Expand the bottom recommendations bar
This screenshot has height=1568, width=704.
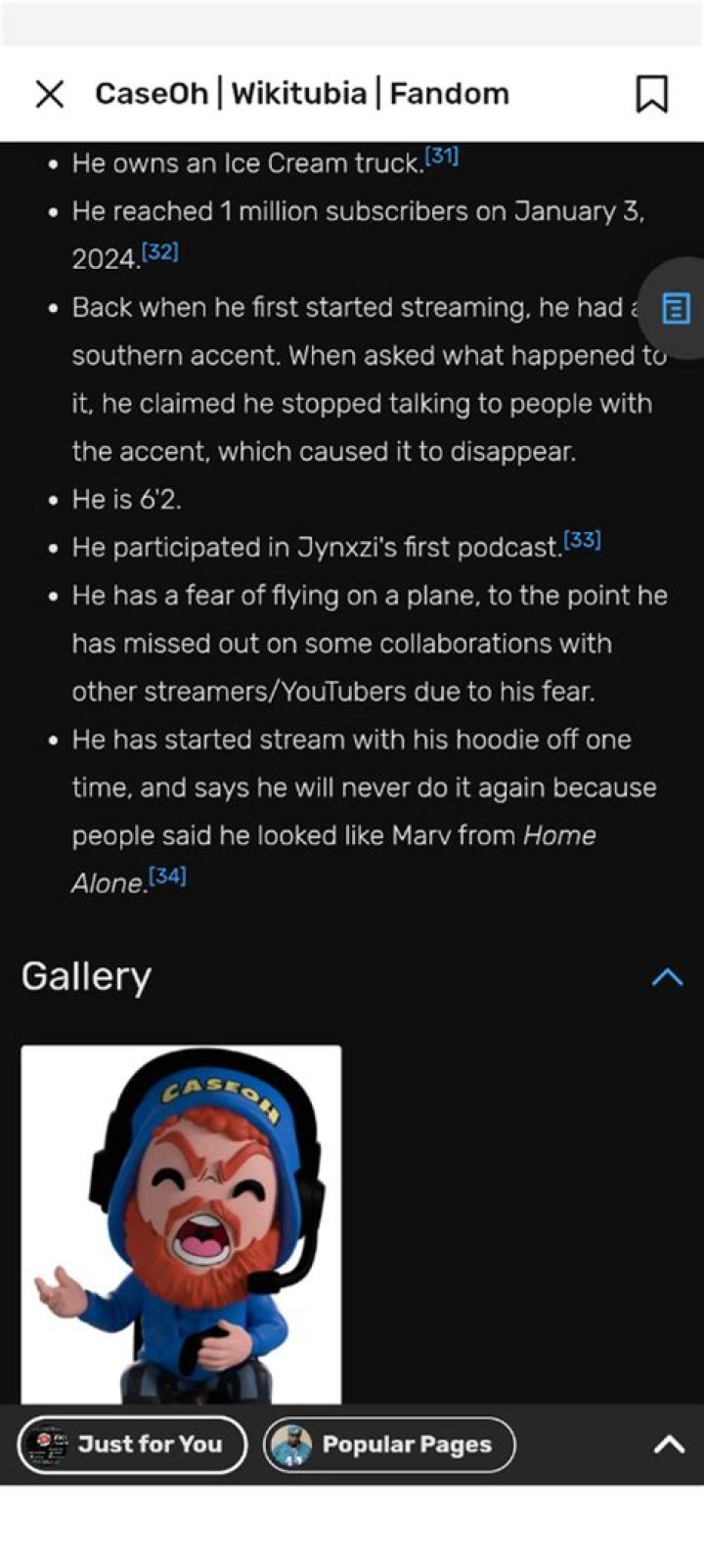point(669,1445)
